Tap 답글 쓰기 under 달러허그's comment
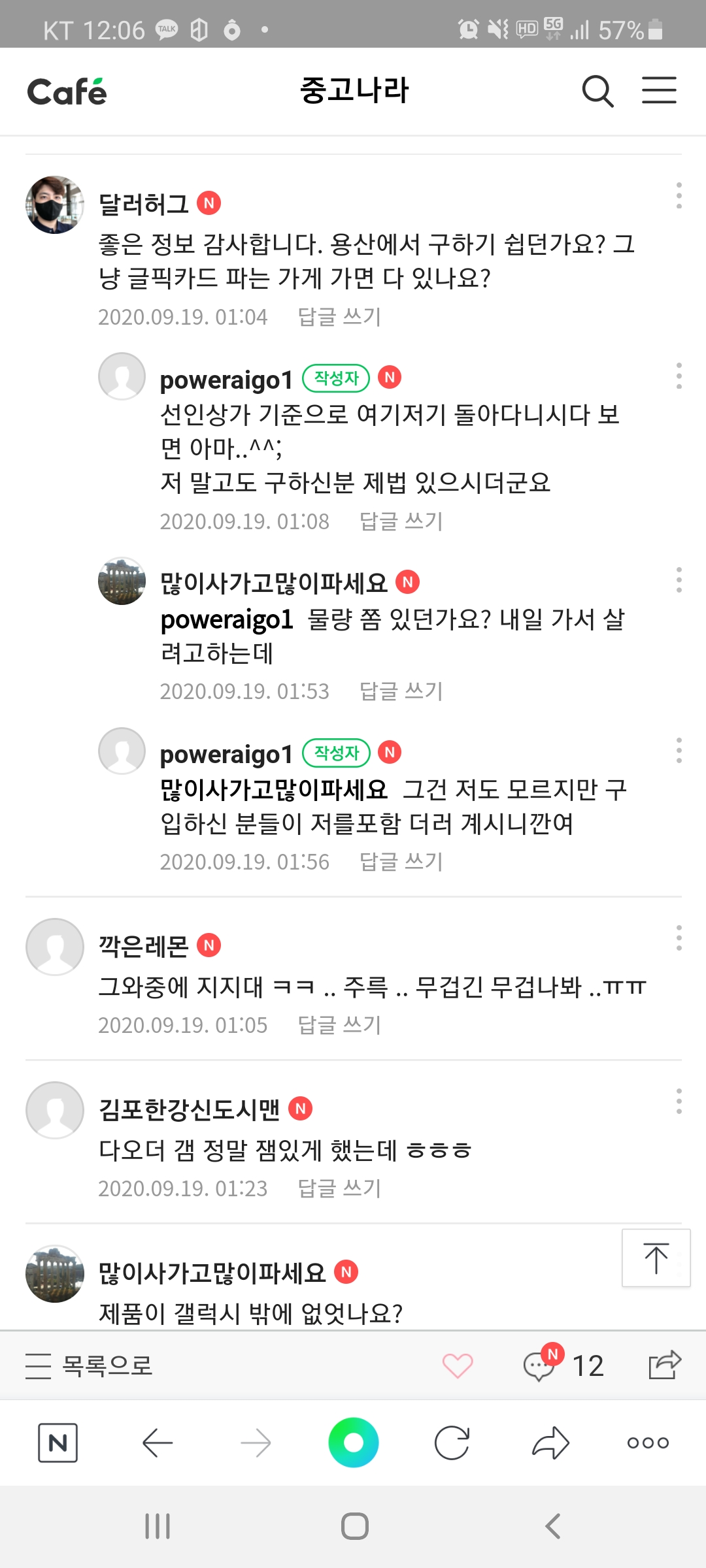The height and width of the screenshot is (1568, 706). [339, 317]
